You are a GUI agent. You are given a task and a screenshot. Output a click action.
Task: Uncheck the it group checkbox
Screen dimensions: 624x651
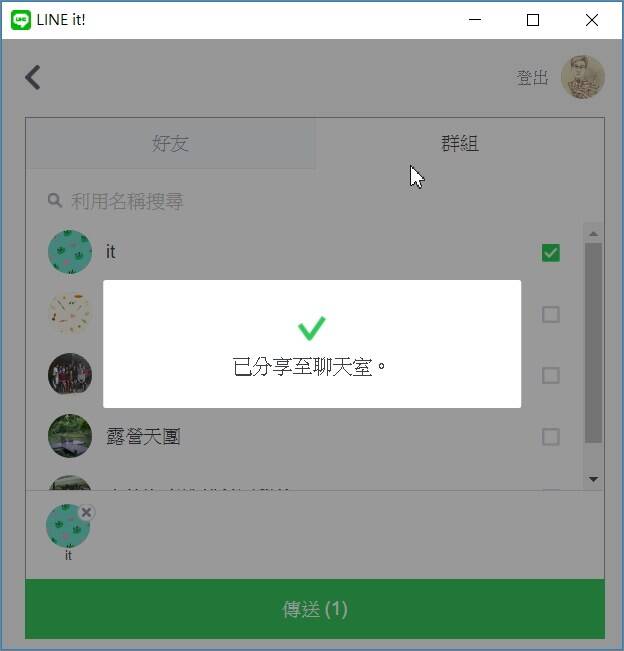[551, 253]
